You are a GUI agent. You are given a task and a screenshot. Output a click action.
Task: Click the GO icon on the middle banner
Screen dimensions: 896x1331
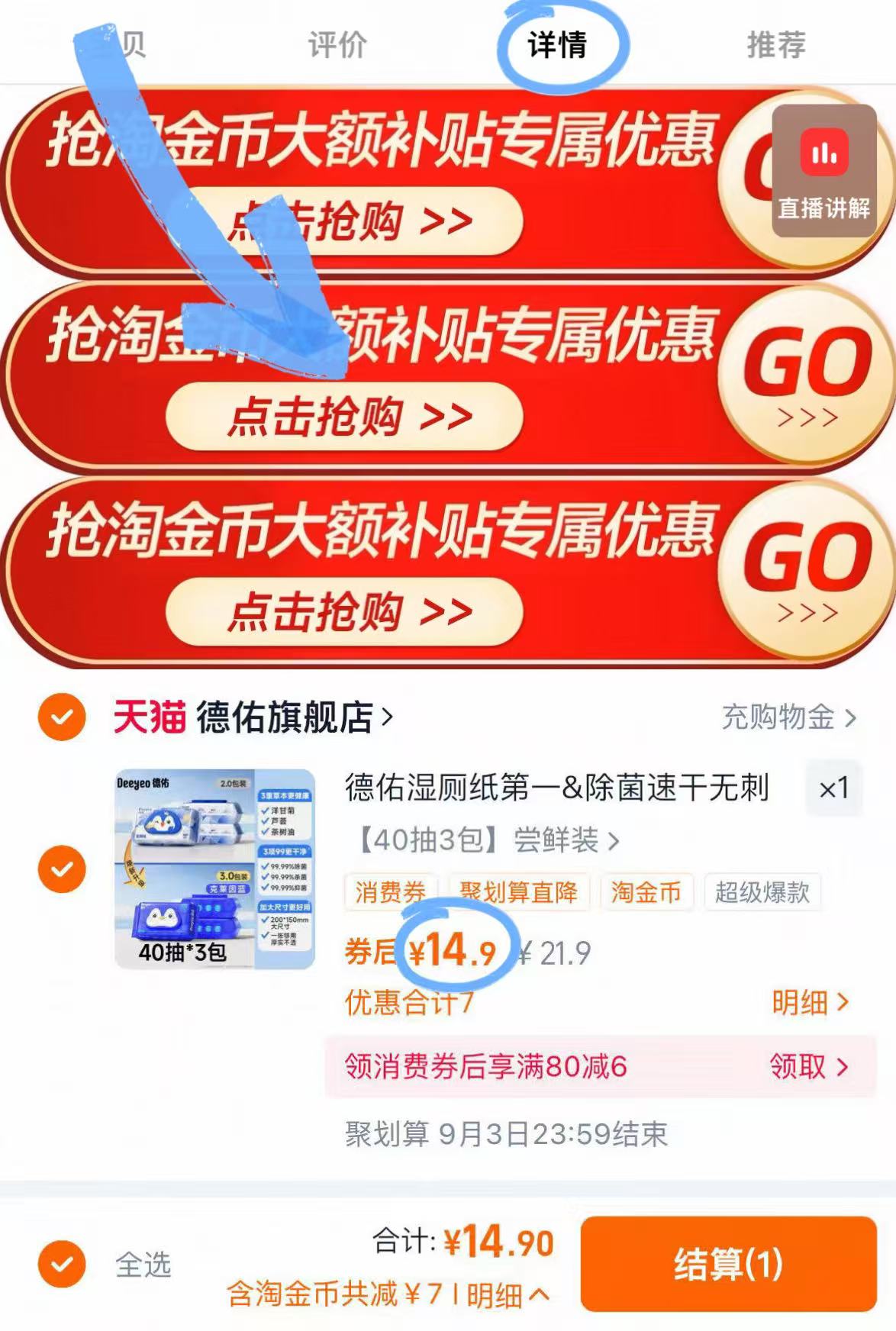[x=806, y=374]
